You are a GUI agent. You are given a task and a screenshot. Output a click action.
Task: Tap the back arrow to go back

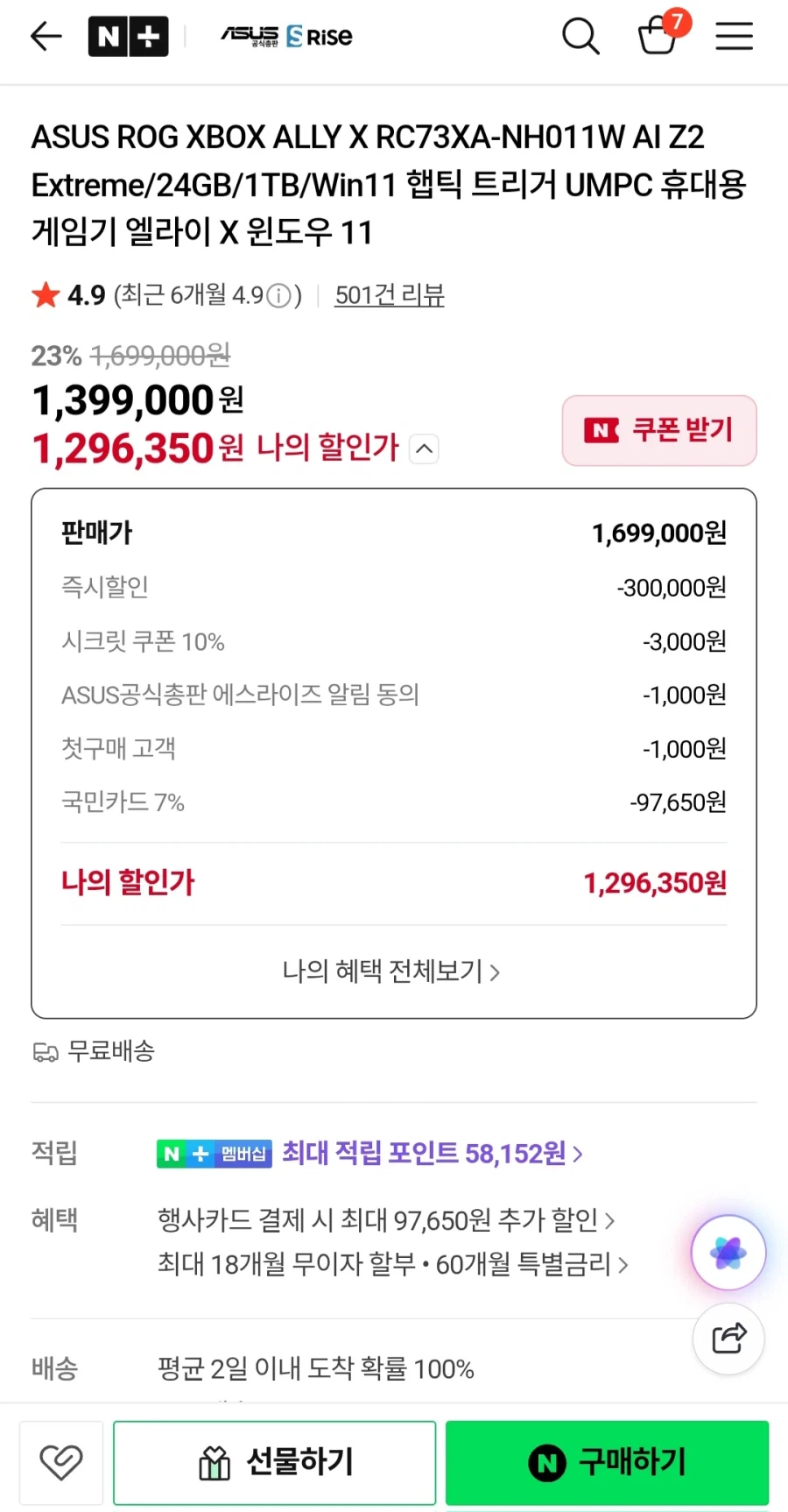click(46, 36)
